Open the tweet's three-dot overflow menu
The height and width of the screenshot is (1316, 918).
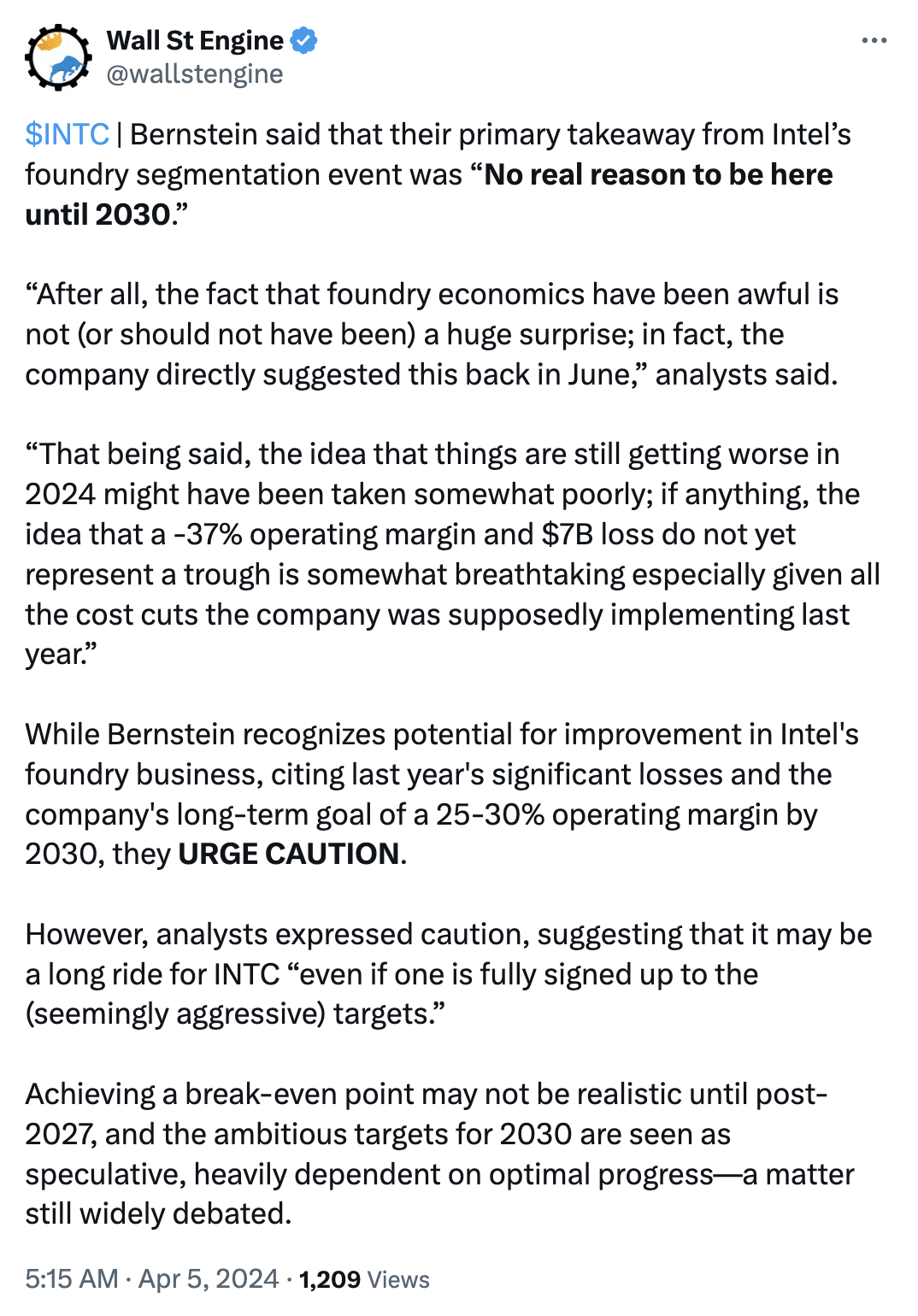tap(874, 40)
